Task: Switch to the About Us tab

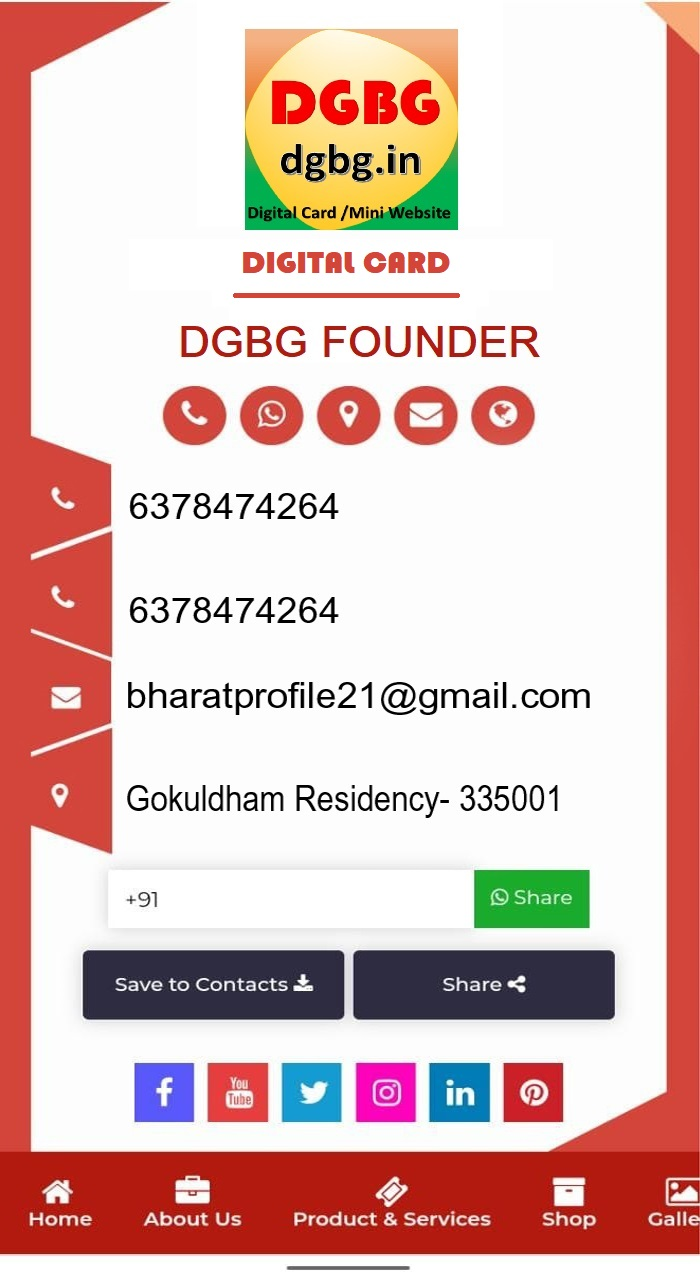Action: pos(193,1203)
